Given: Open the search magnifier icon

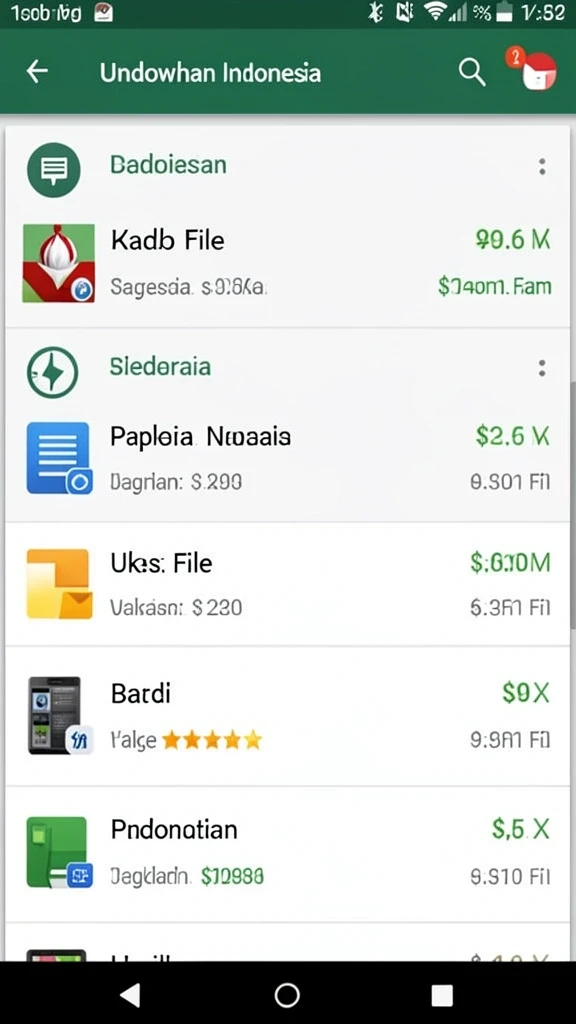Looking at the screenshot, I should [472, 72].
